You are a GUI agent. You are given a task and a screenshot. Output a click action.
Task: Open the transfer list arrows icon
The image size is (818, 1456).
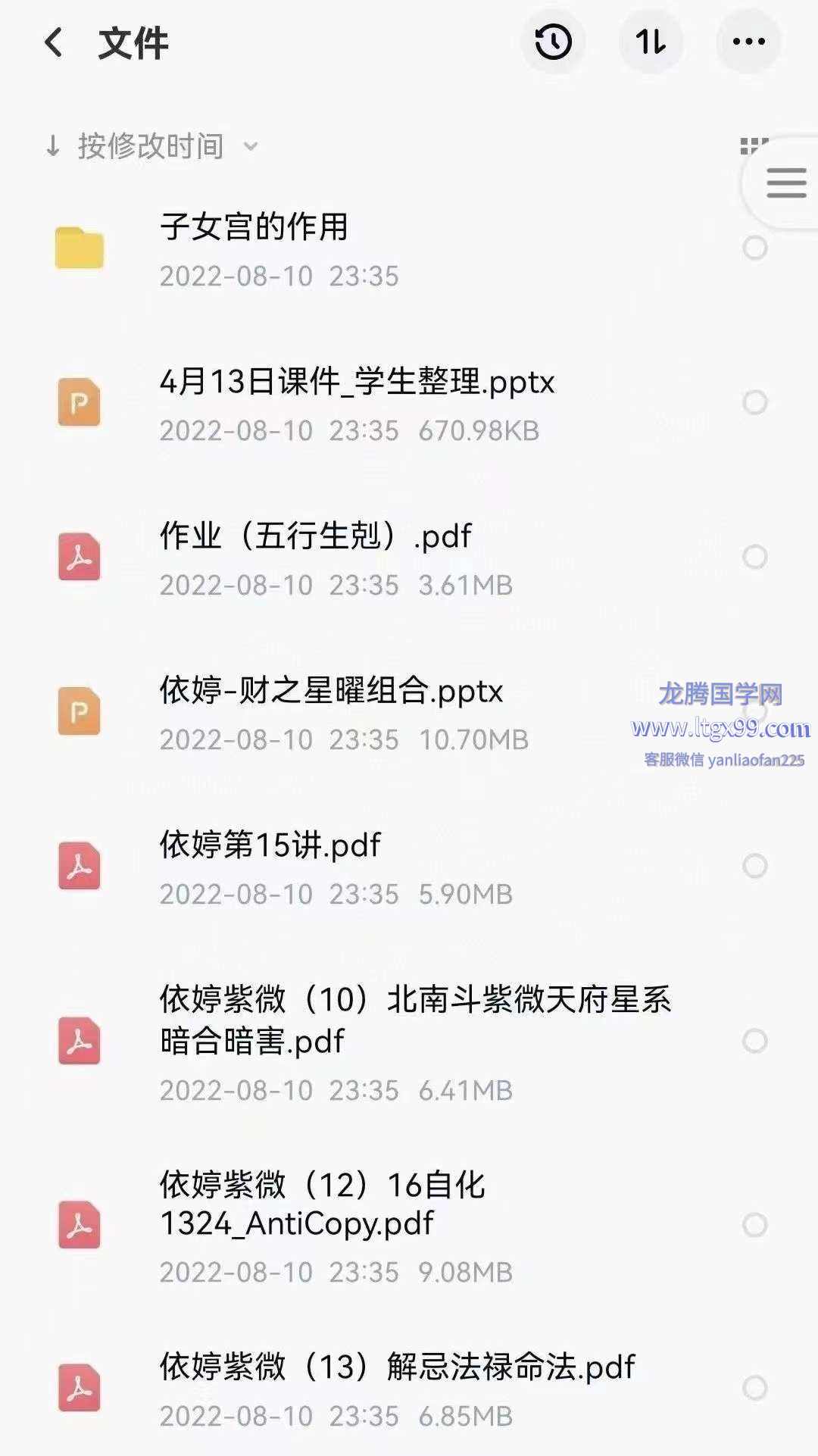point(651,42)
